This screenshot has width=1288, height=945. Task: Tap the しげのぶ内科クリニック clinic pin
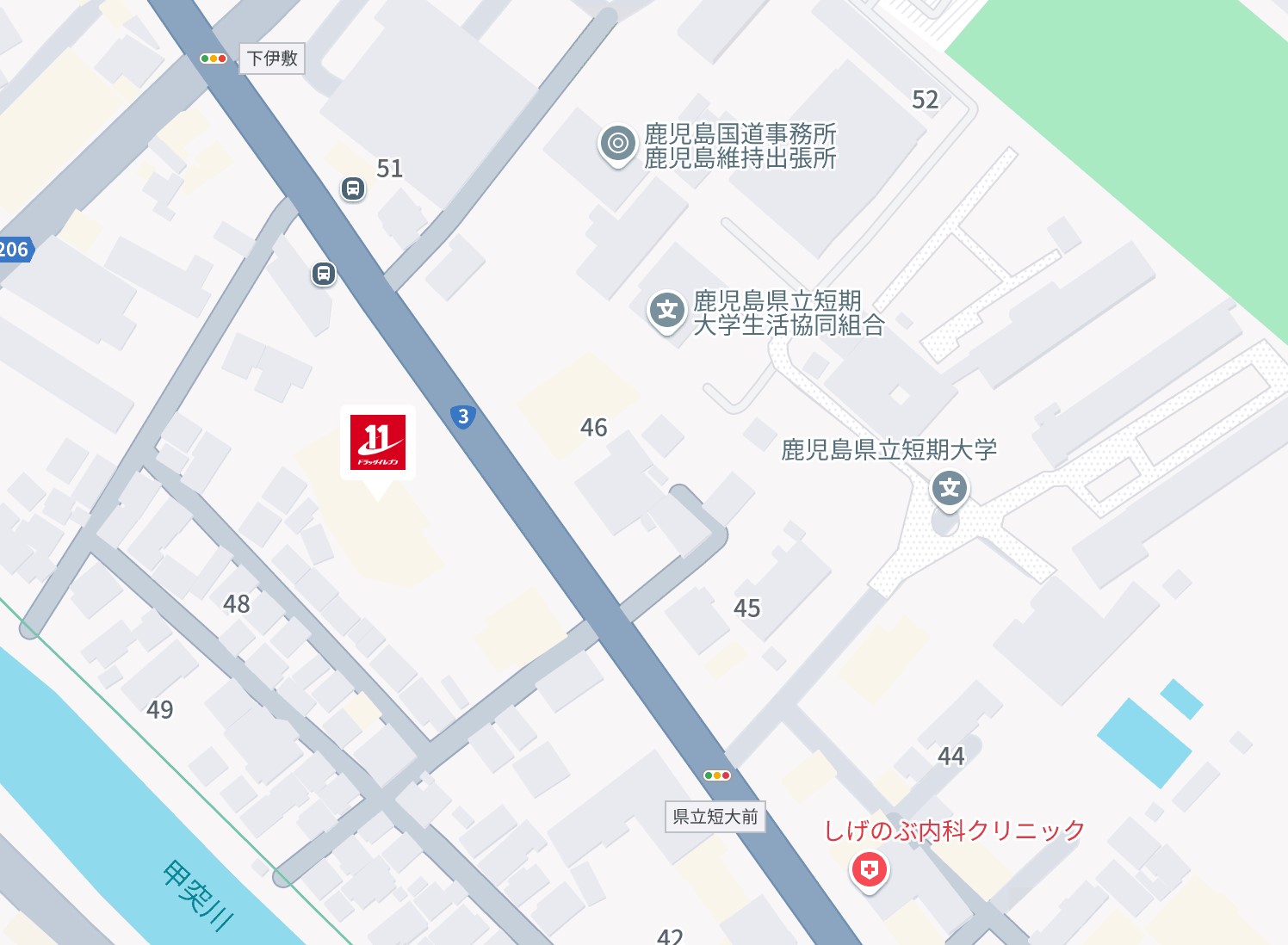pyautogui.click(x=869, y=870)
